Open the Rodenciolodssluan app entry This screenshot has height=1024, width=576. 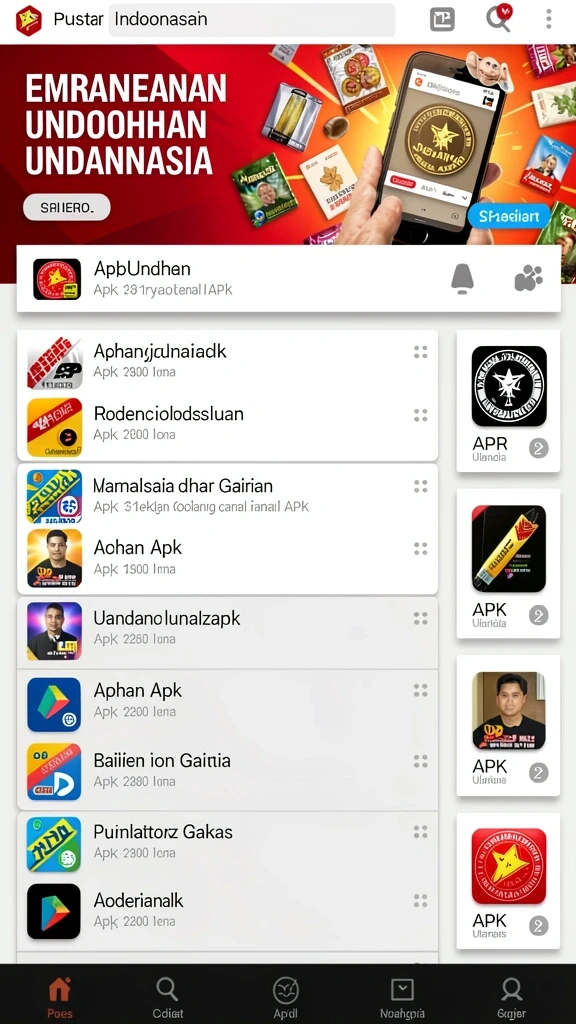click(227, 427)
